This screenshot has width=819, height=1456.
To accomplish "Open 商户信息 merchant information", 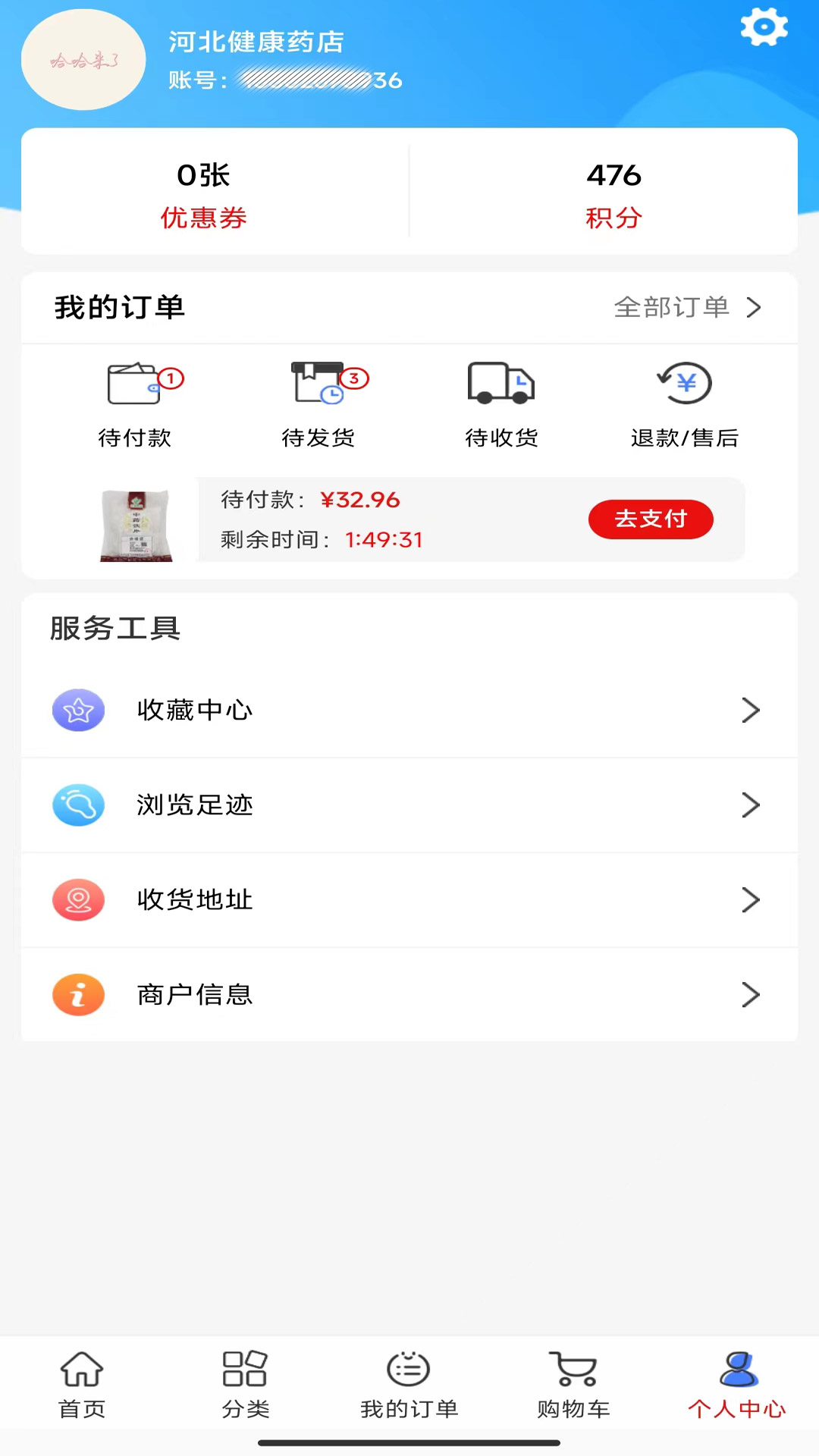I will pos(409,994).
